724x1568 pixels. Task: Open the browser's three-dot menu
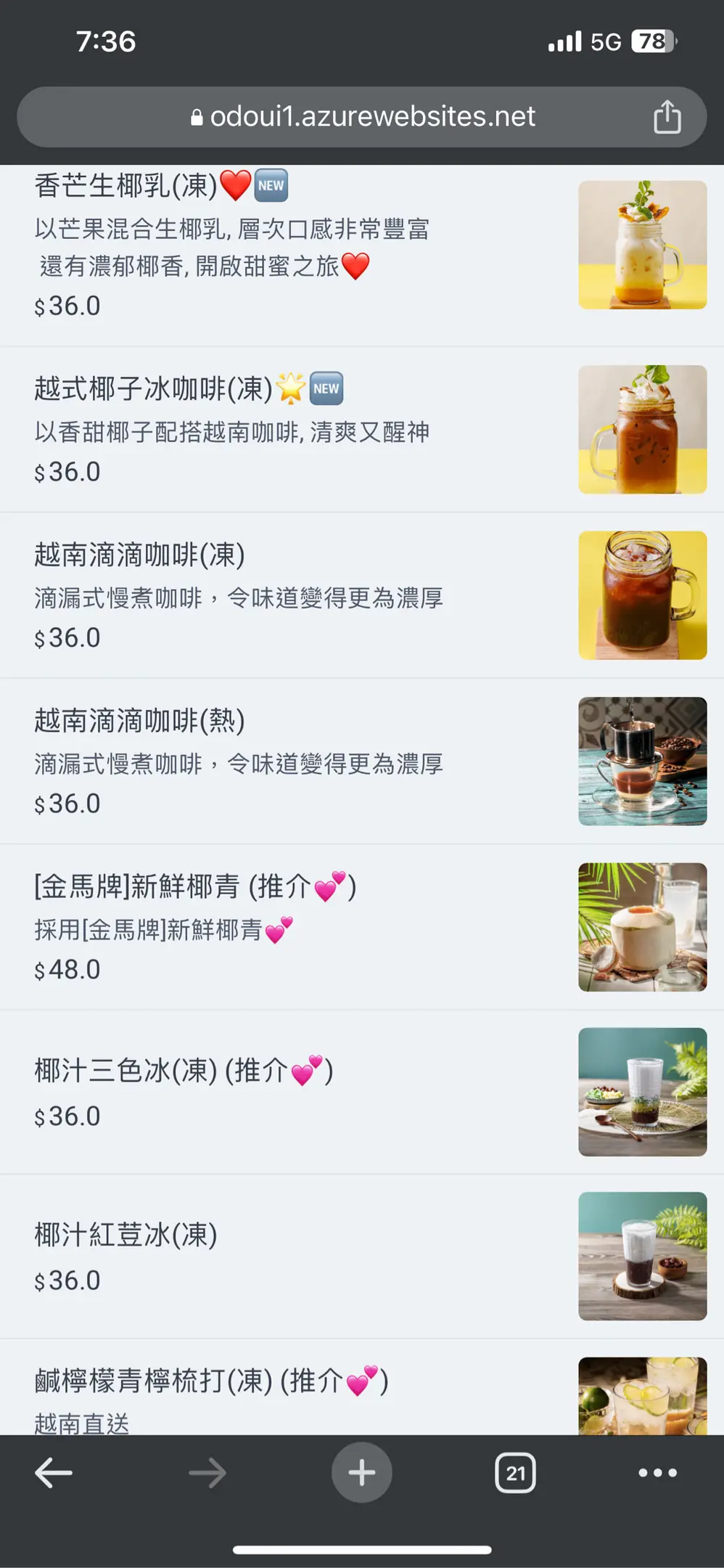click(657, 1473)
